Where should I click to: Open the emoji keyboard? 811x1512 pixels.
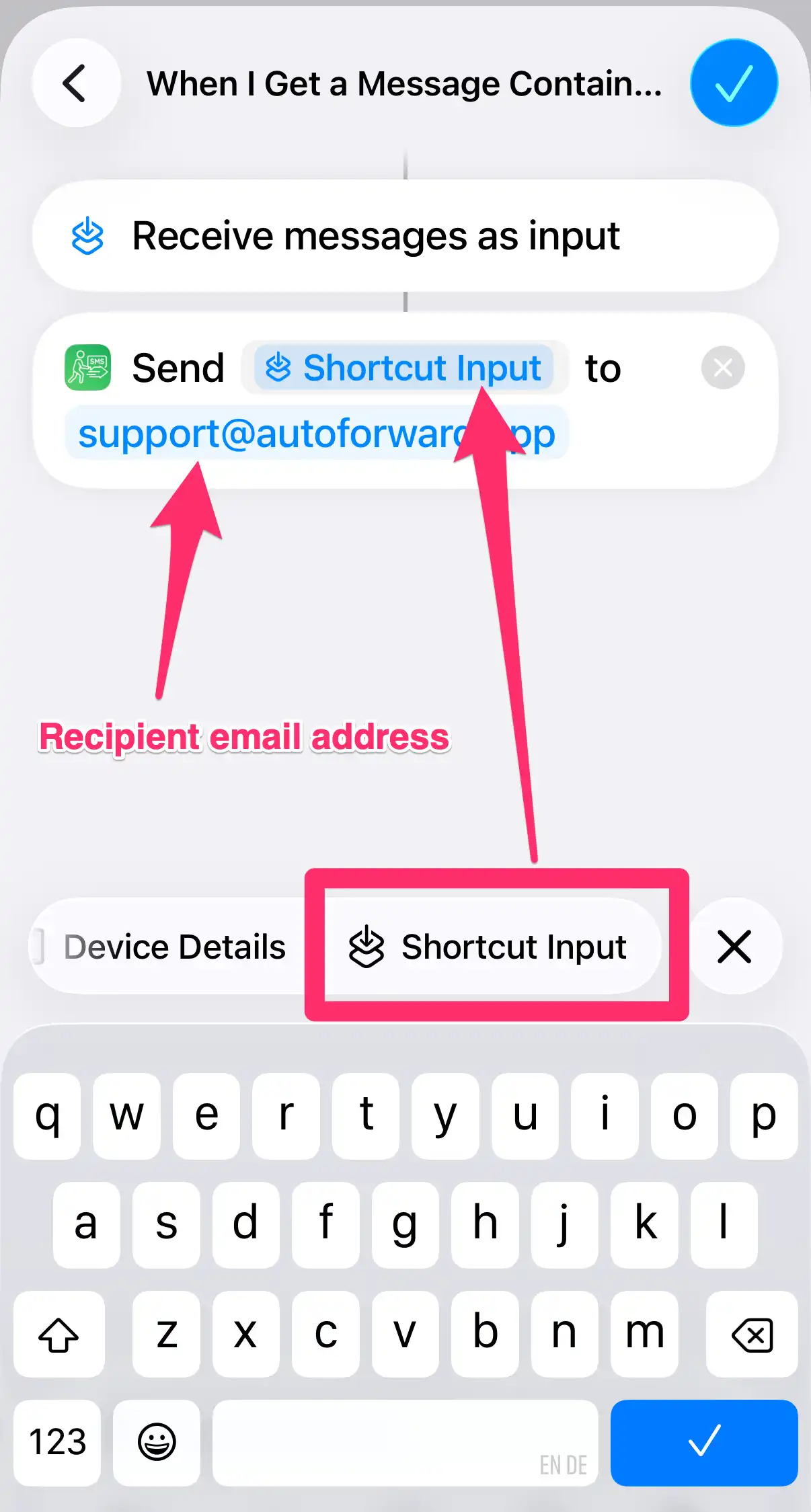[x=157, y=1442]
